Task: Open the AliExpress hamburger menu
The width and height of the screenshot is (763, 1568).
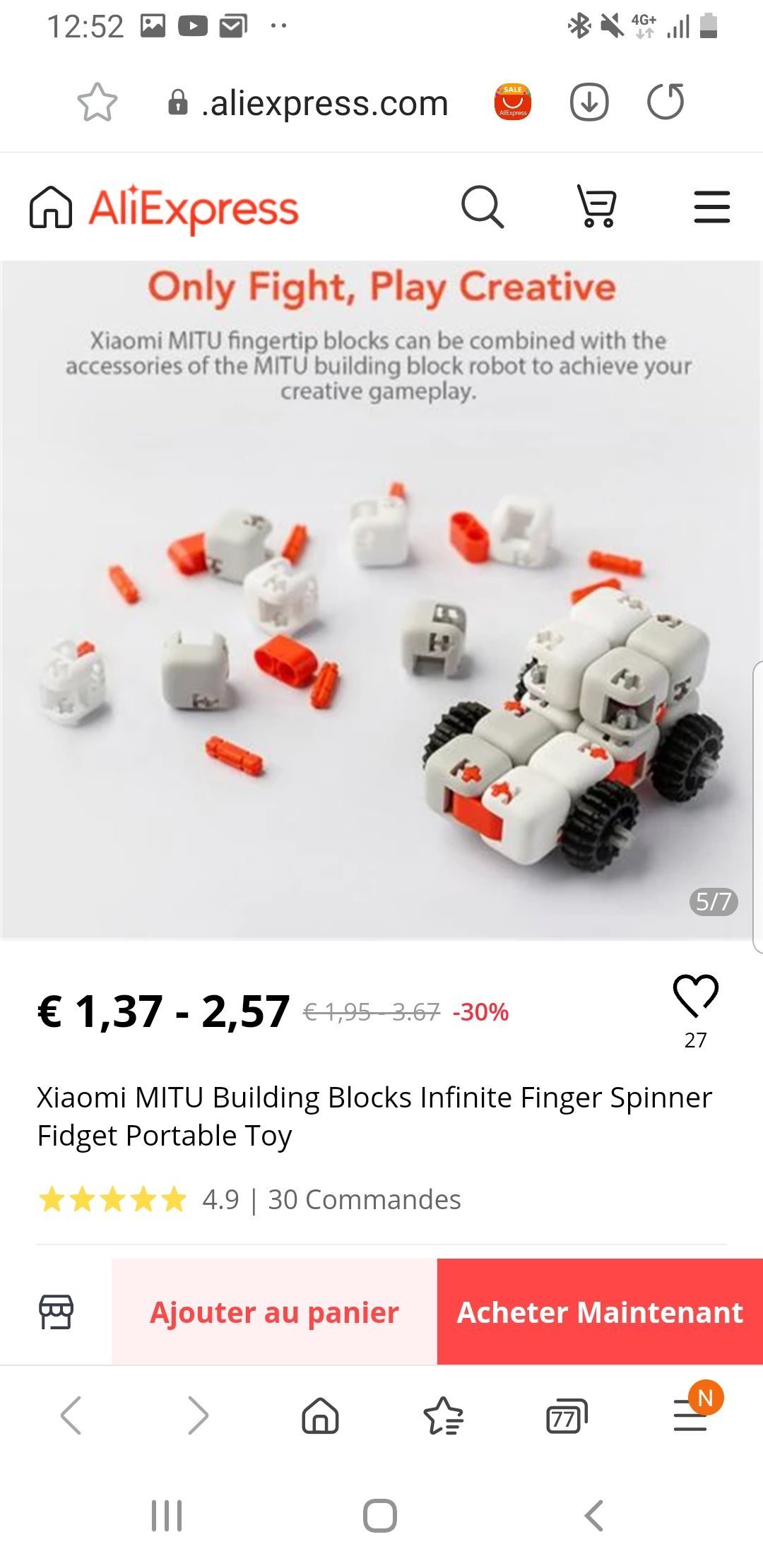Action: point(711,207)
